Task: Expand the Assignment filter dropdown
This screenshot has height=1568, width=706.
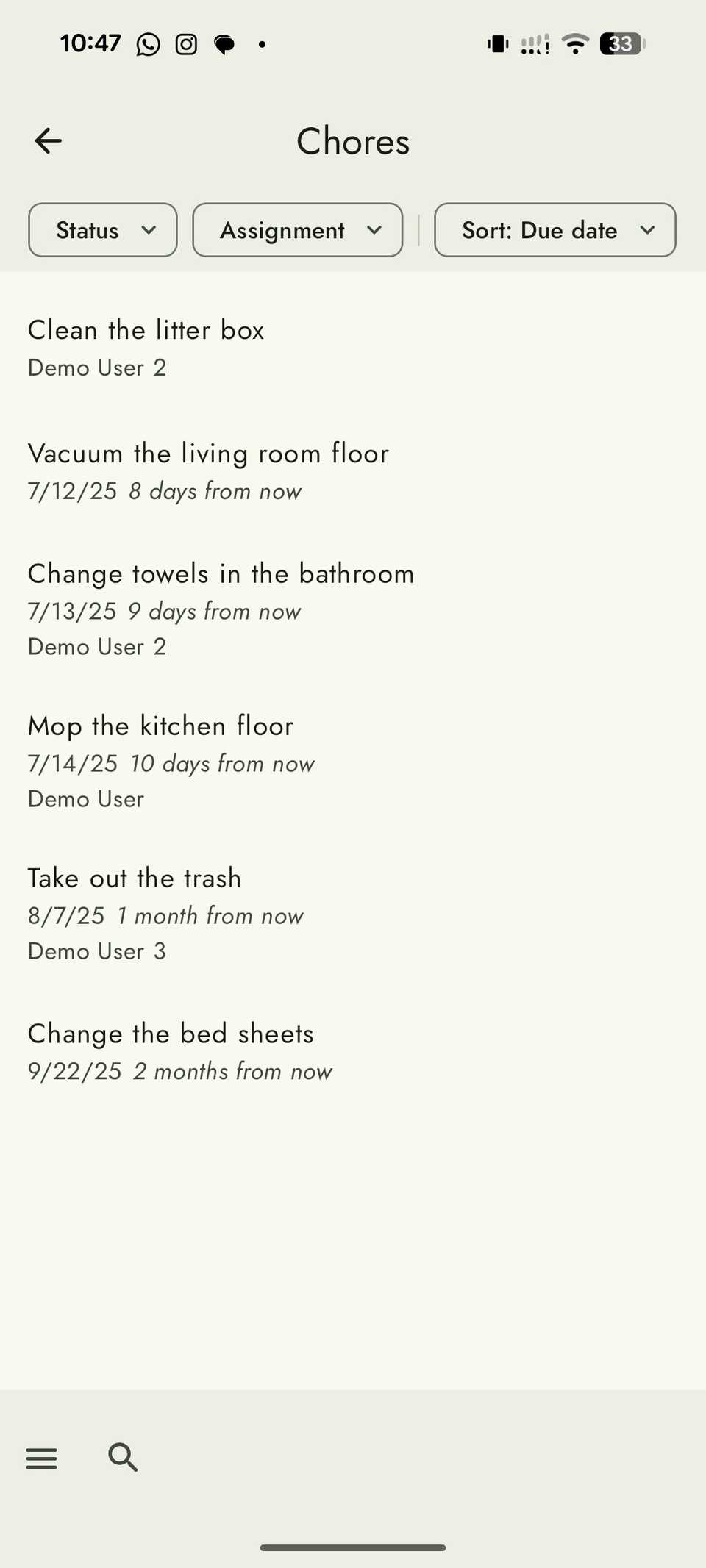Action: click(x=297, y=229)
